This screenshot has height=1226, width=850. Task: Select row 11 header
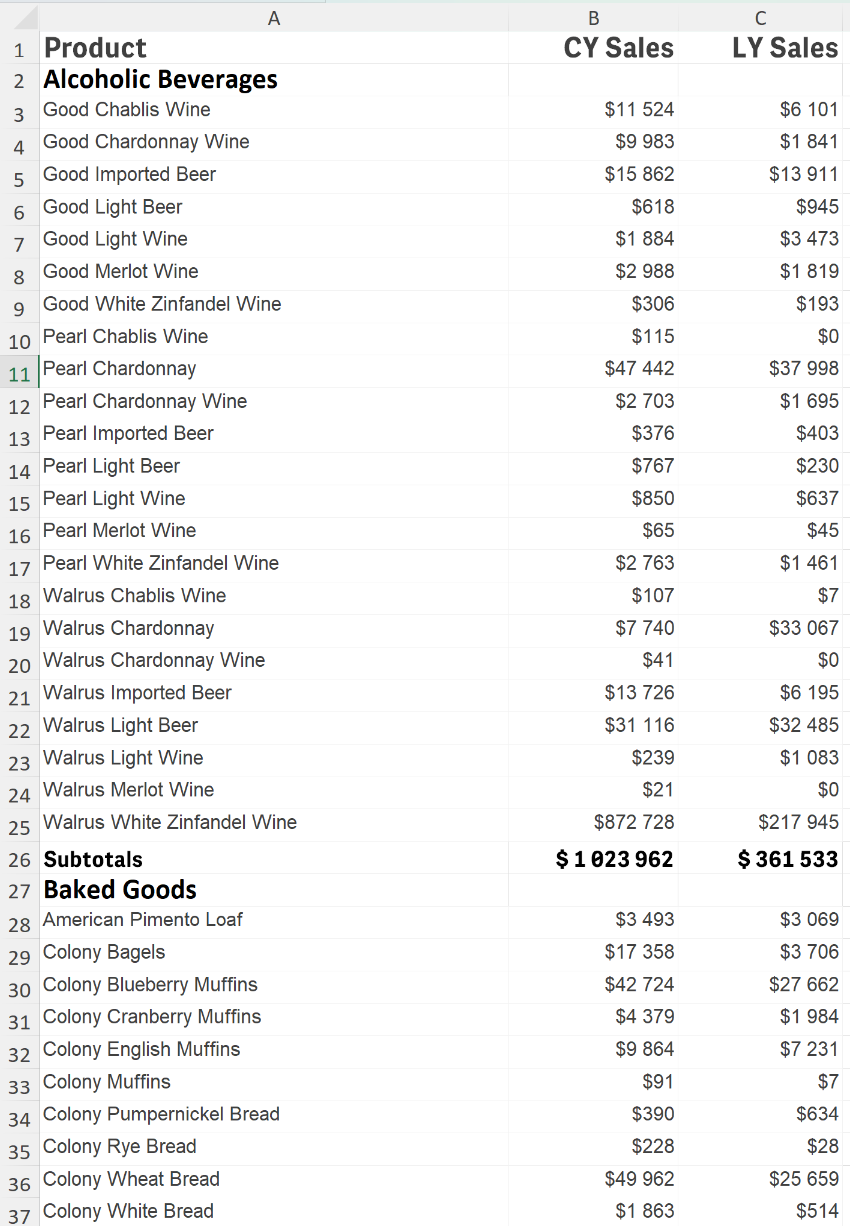click(20, 374)
